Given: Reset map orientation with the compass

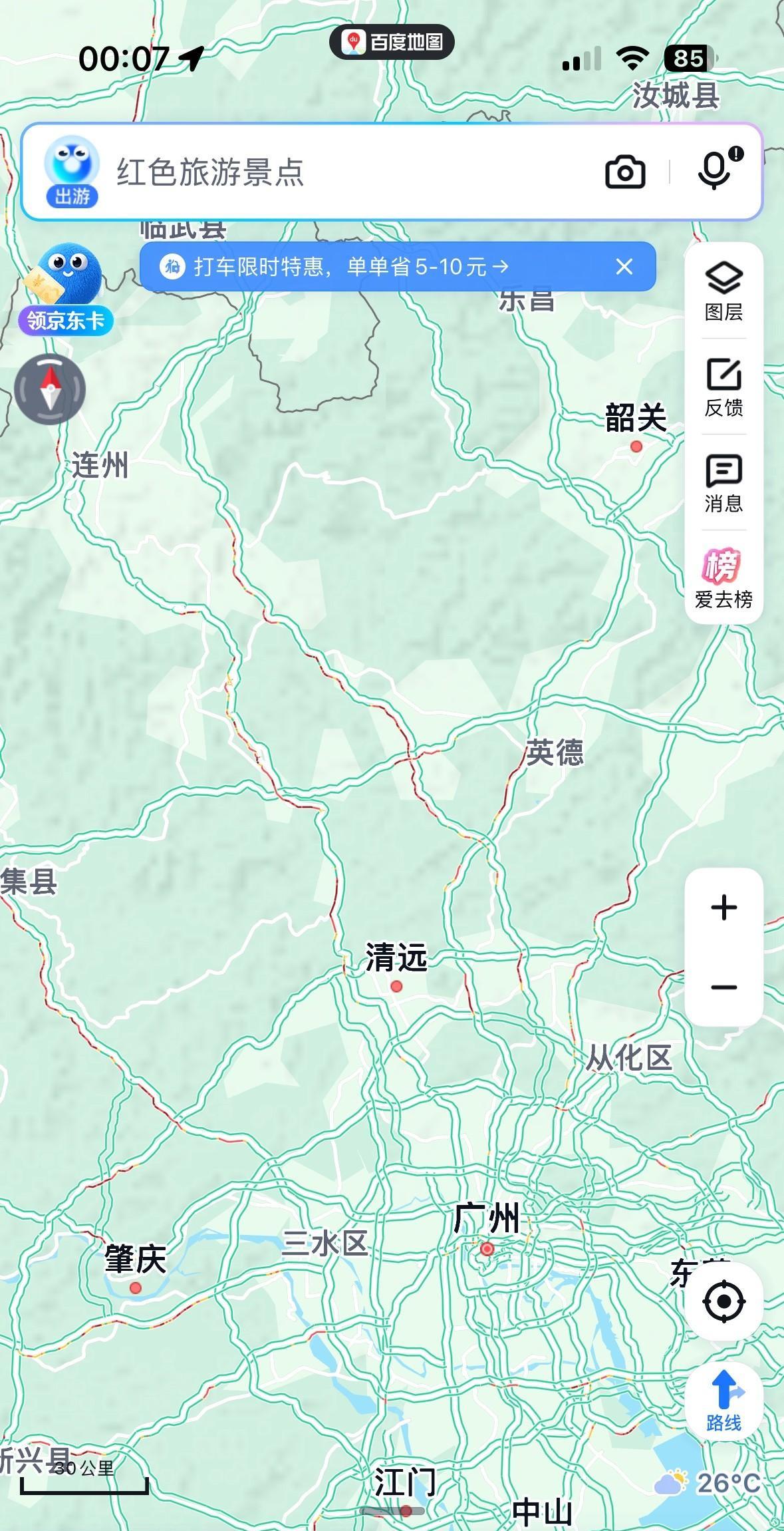Looking at the screenshot, I should click(50, 390).
